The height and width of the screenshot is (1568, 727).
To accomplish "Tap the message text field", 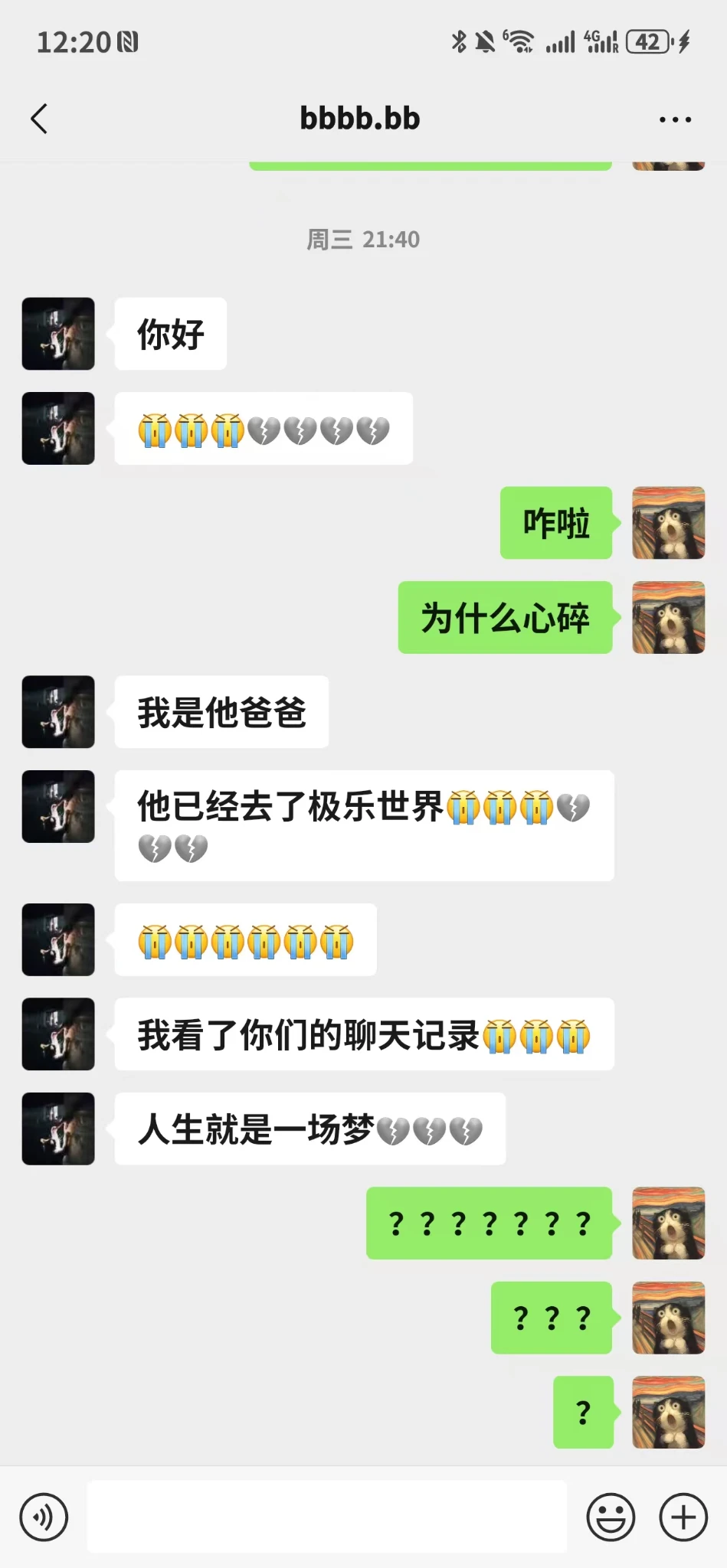I will click(327, 1517).
